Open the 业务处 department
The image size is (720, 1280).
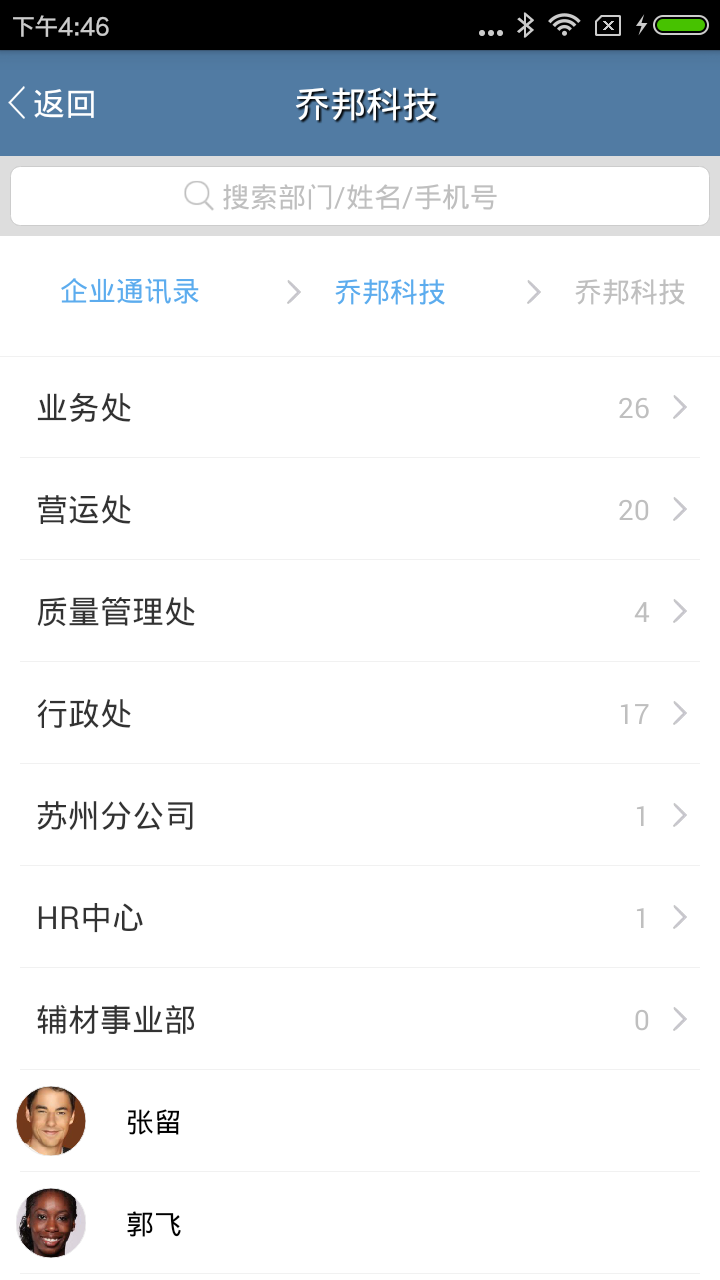pos(360,408)
